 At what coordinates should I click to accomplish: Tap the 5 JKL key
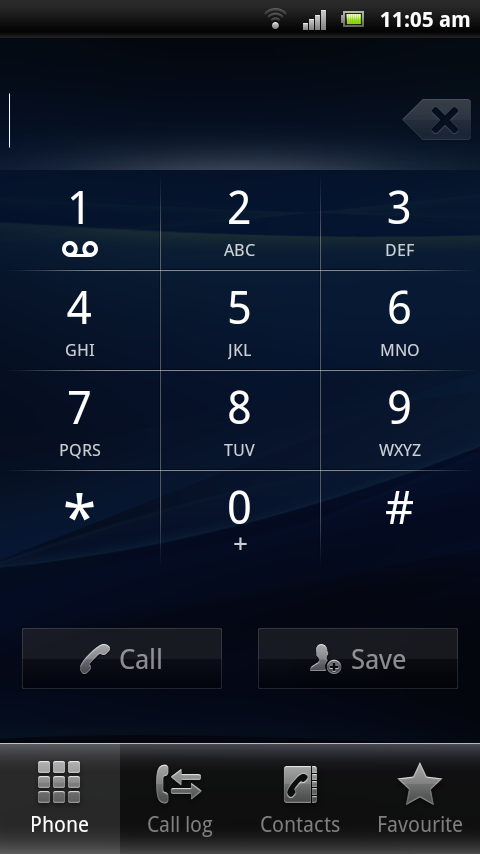(x=240, y=321)
